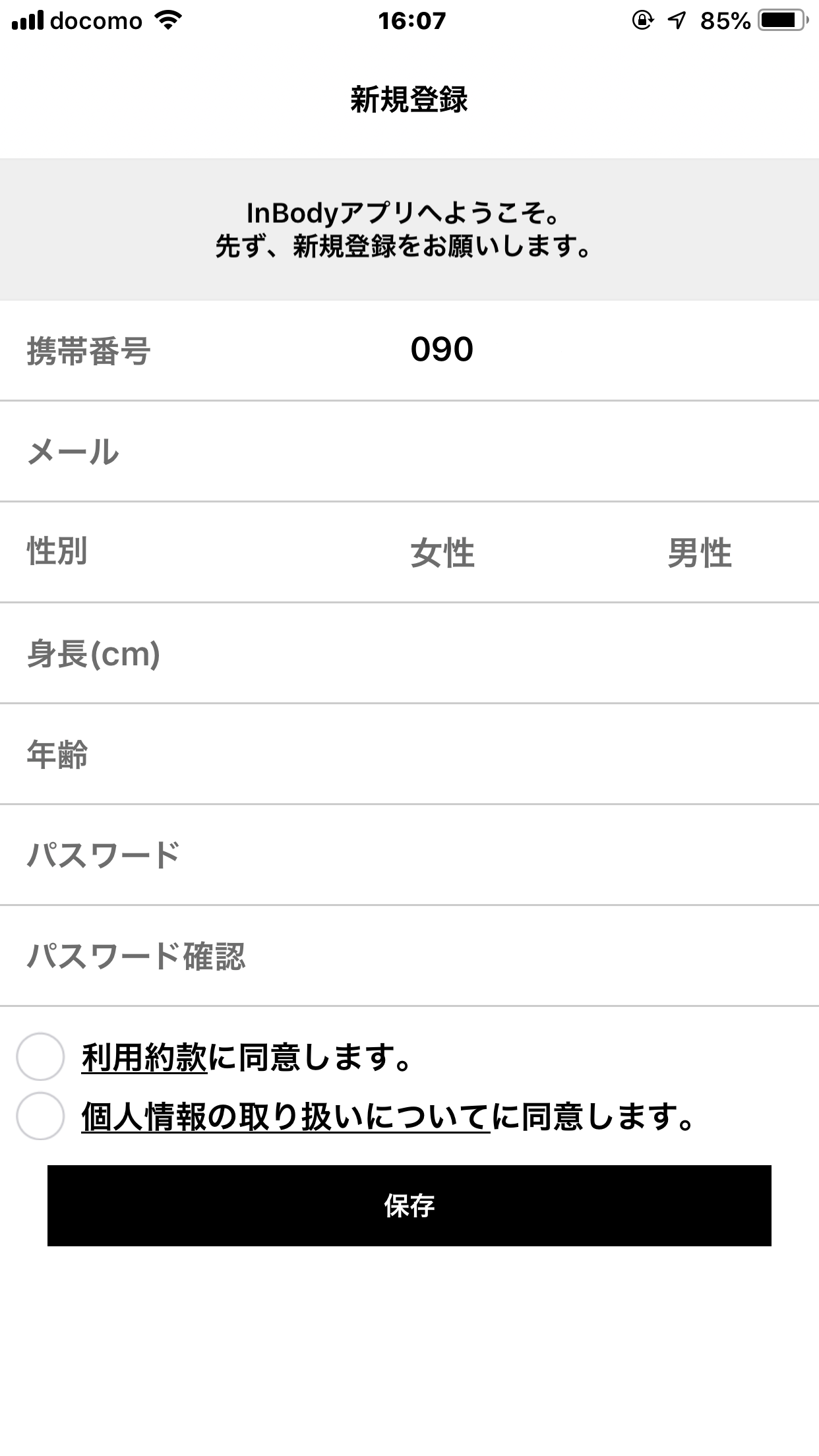The height and width of the screenshot is (1456, 819).
Task: Open 個人情報の取り扱いについて link
Action: (x=285, y=1117)
